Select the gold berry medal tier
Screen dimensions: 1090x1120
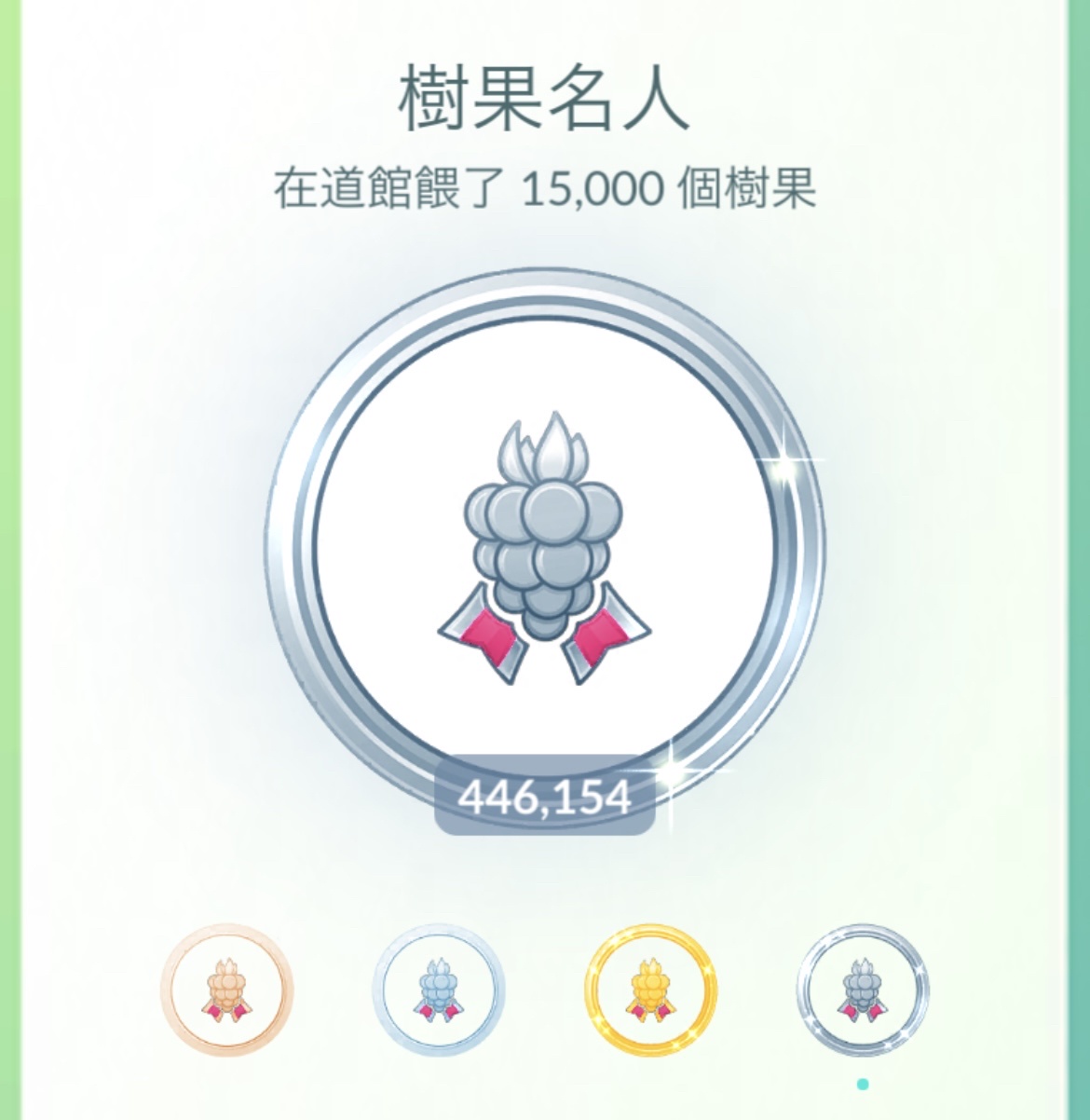coord(650,990)
